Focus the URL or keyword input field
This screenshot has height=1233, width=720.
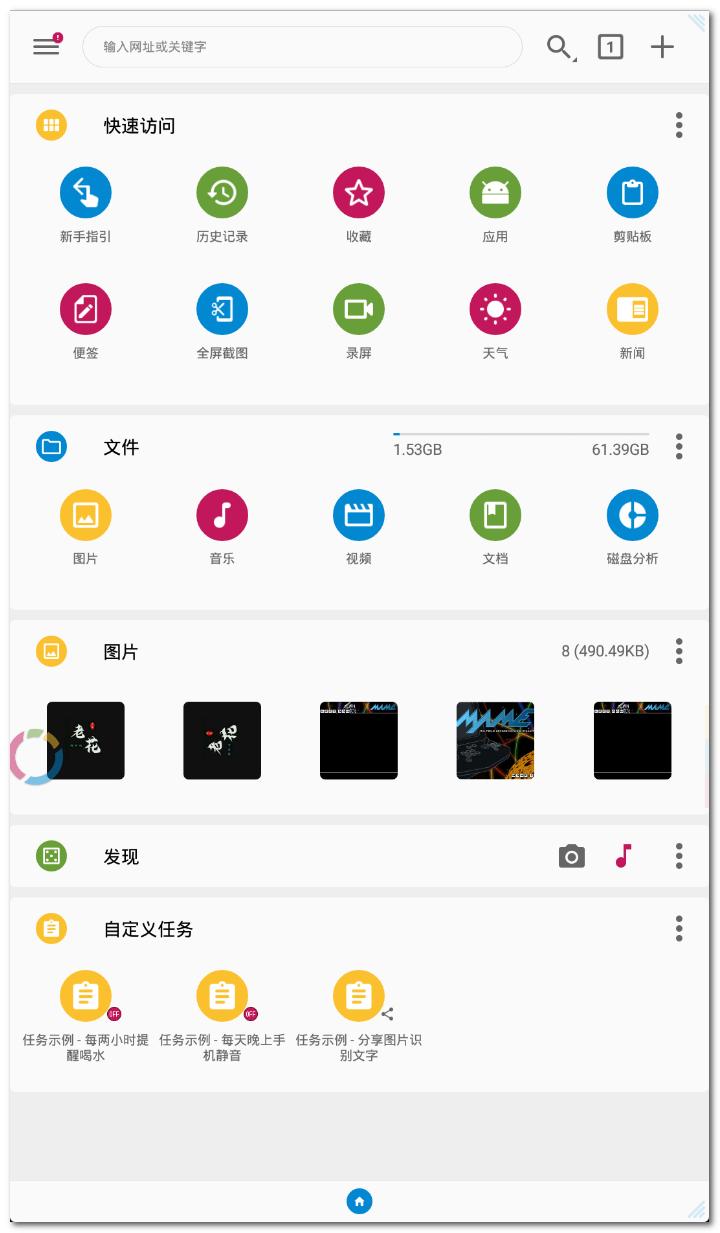(300, 47)
